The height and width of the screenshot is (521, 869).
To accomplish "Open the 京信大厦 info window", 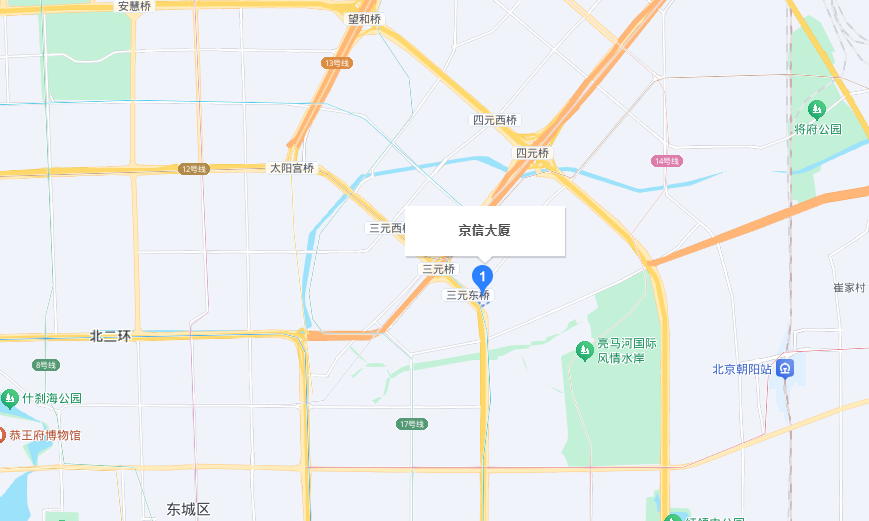I will coord(485,230).
